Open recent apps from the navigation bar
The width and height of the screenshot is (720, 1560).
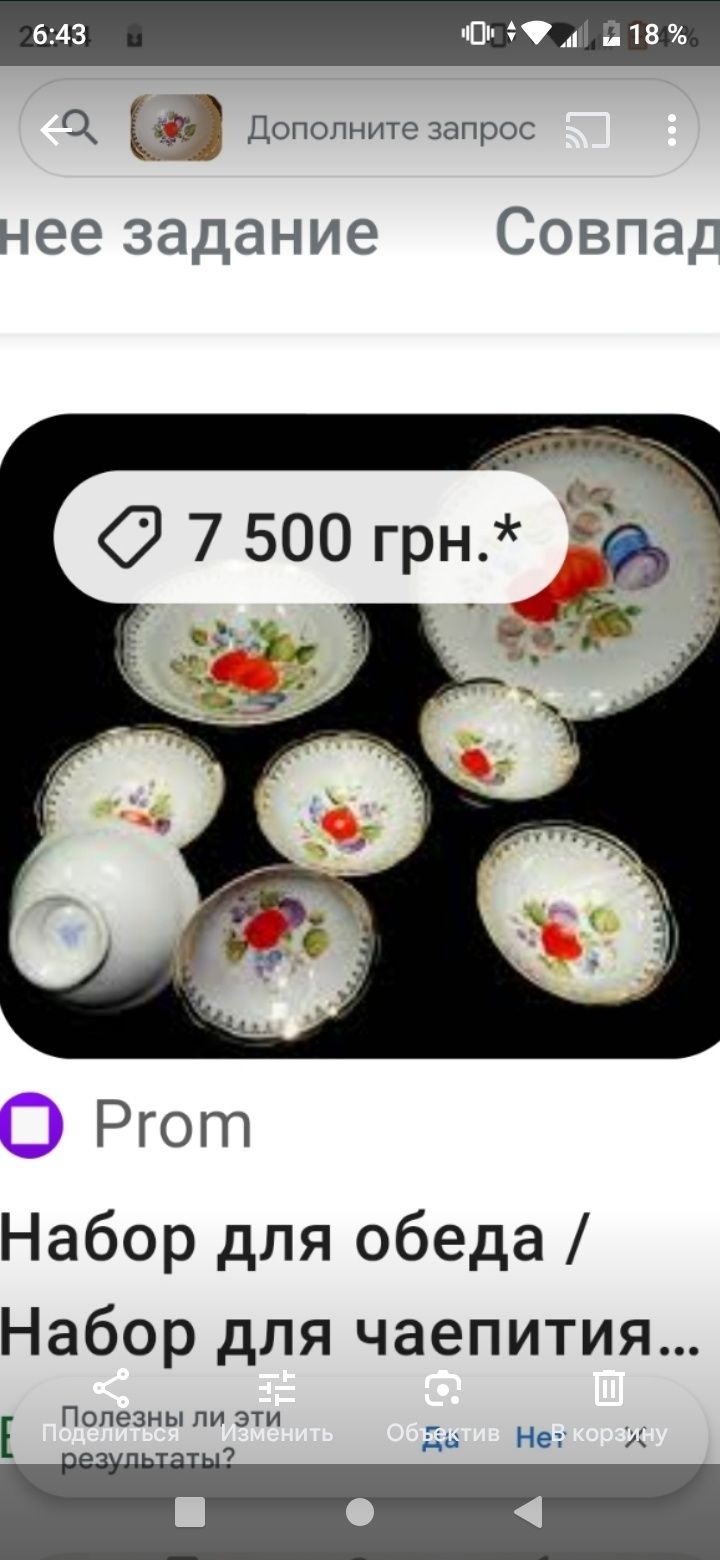coord(190,1512)
